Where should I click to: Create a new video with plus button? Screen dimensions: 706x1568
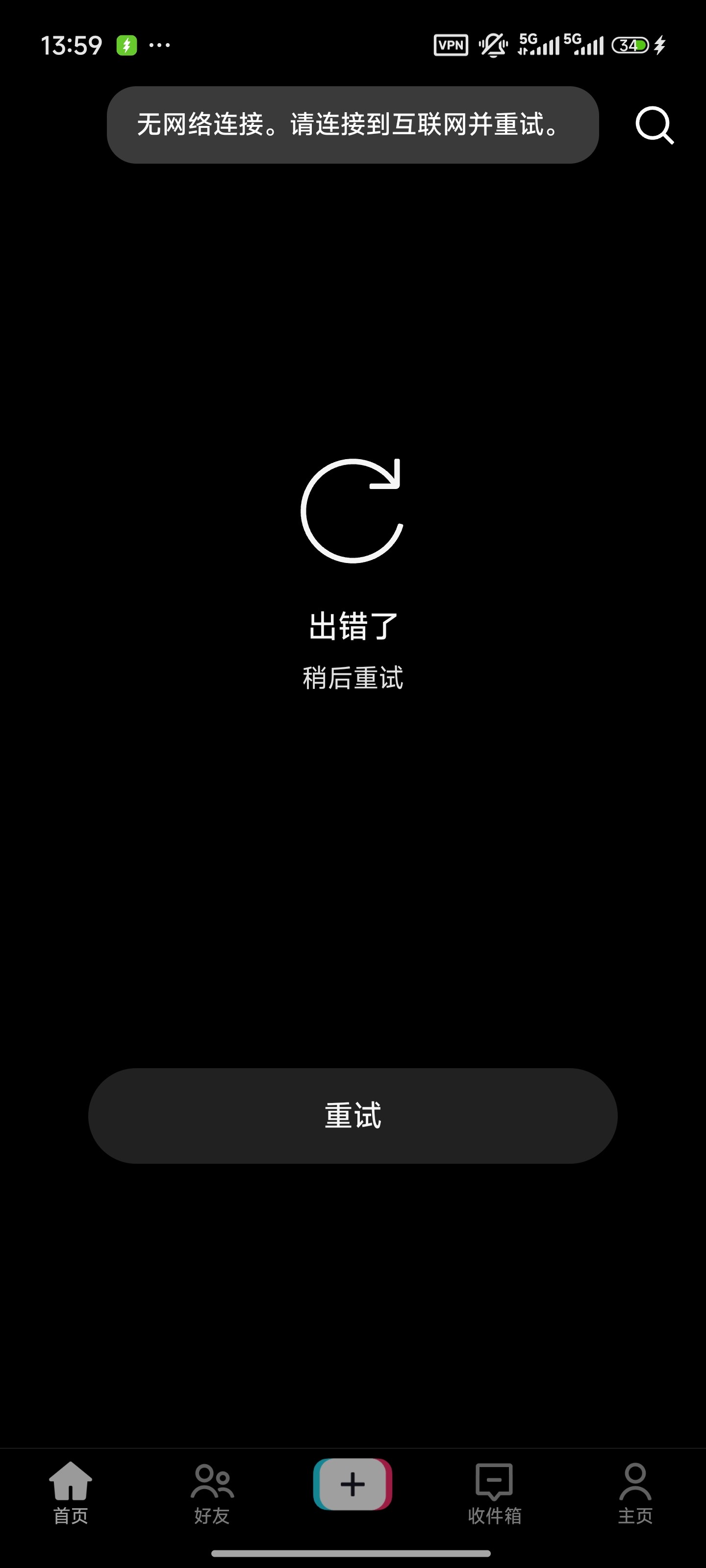pyautogui.click(x=353, y=1484)
